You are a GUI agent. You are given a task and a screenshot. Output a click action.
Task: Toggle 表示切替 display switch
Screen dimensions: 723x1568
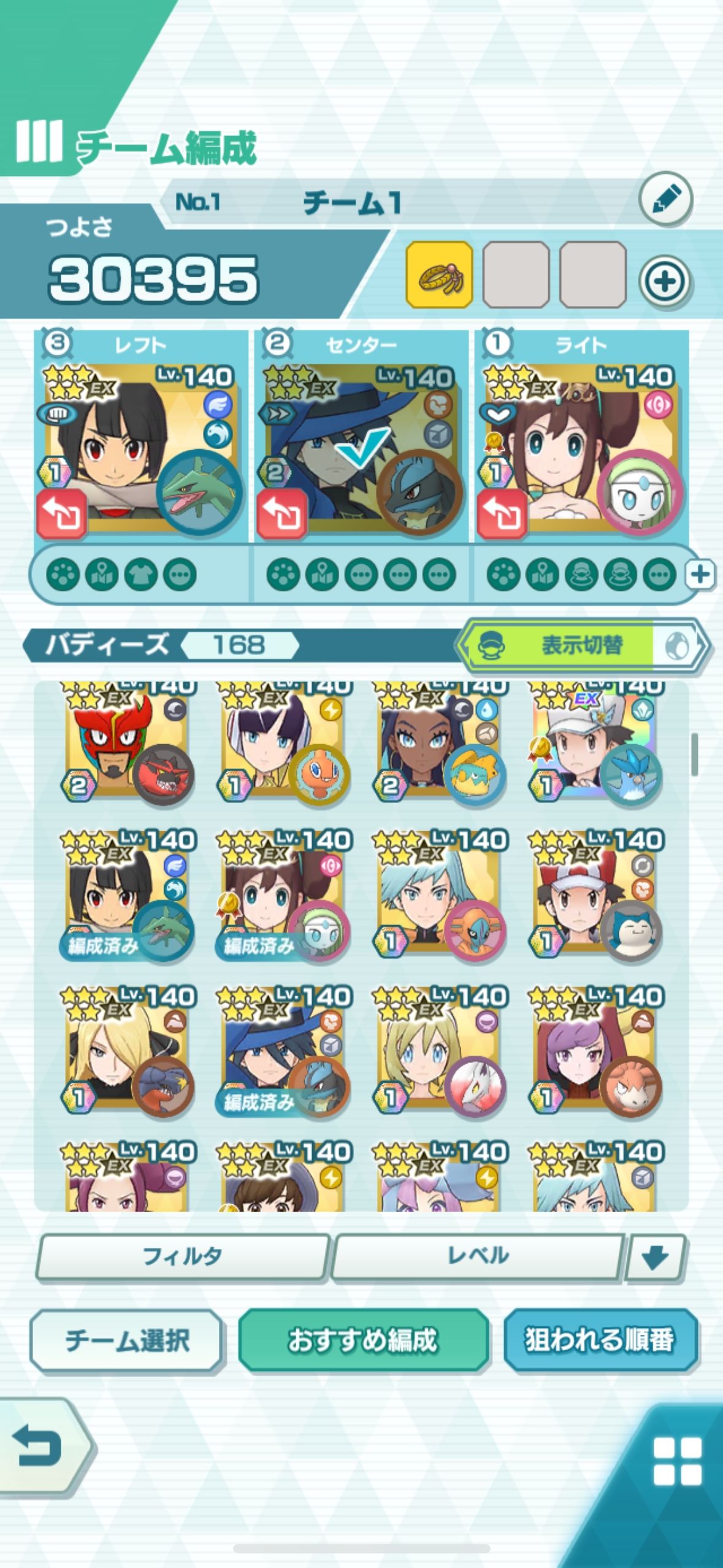[583, 645]
